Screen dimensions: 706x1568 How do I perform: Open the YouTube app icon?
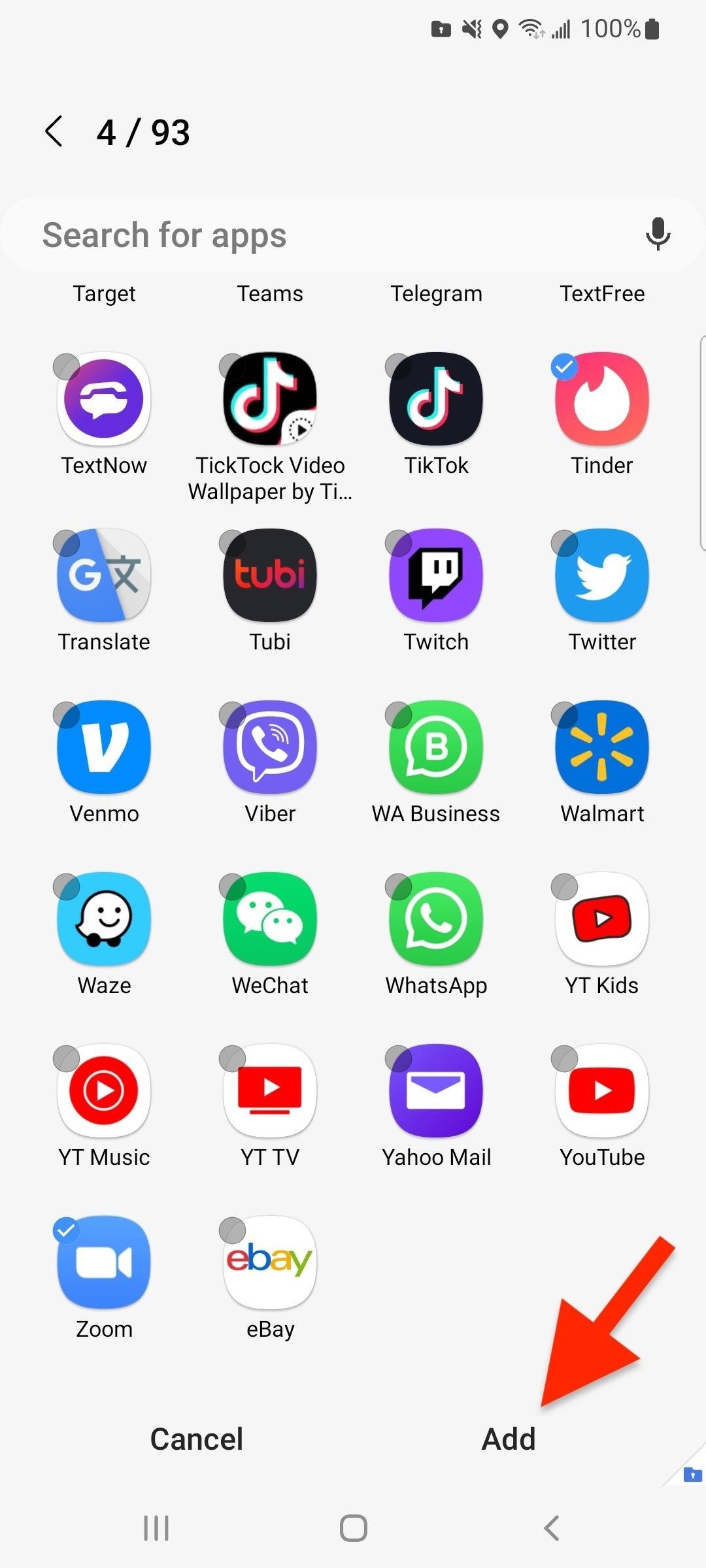[601, 1090]
